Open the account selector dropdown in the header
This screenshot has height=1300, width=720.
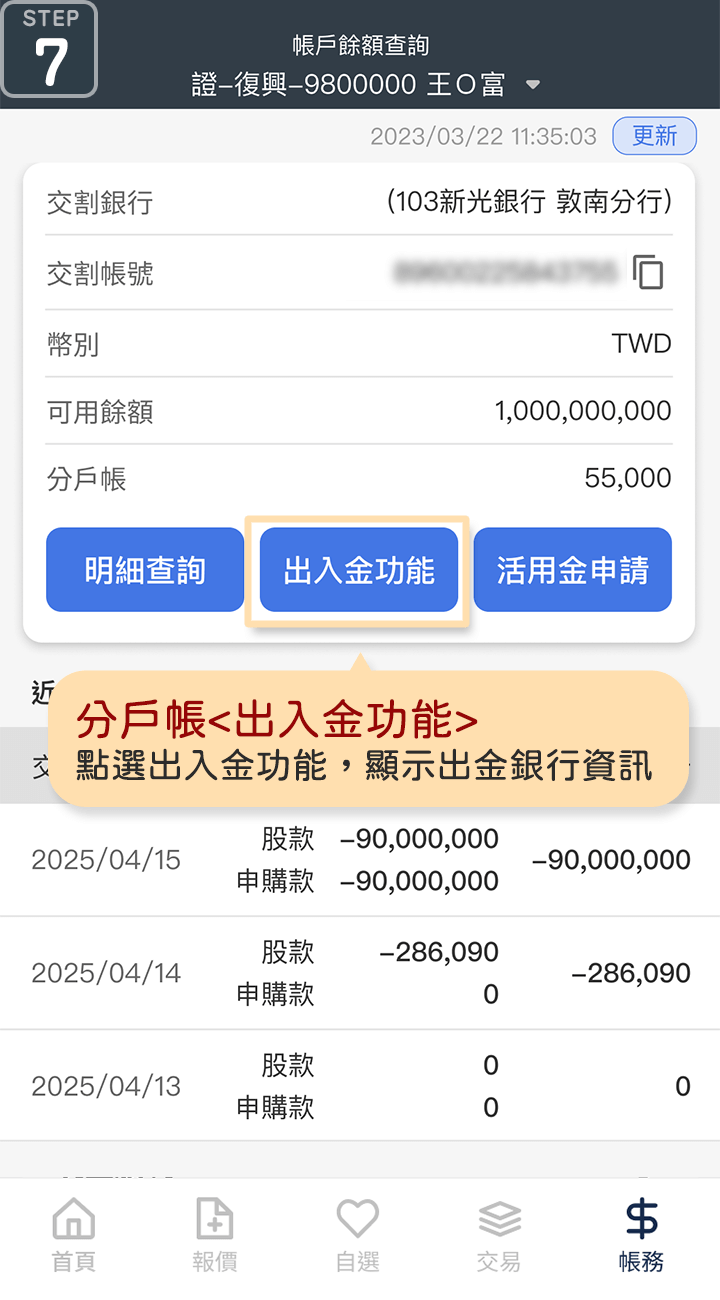(532, 85)
